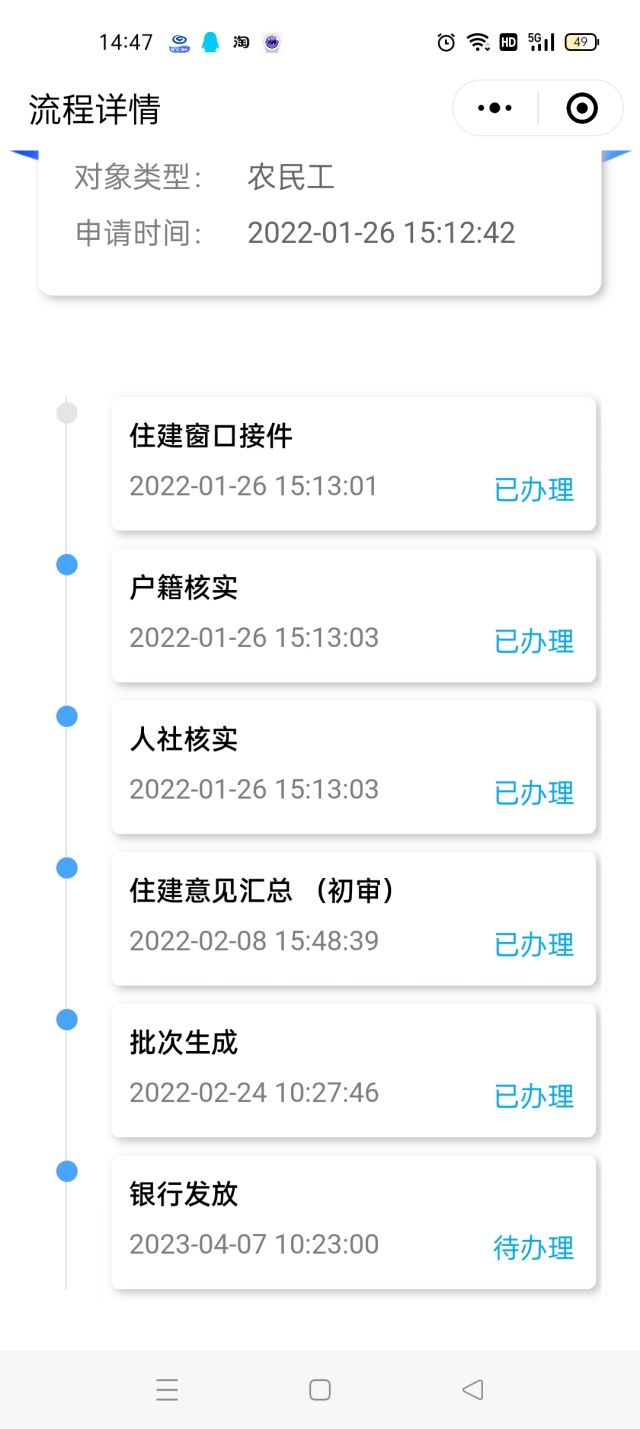Go to the home screen via system home

tap(320, 1389)
